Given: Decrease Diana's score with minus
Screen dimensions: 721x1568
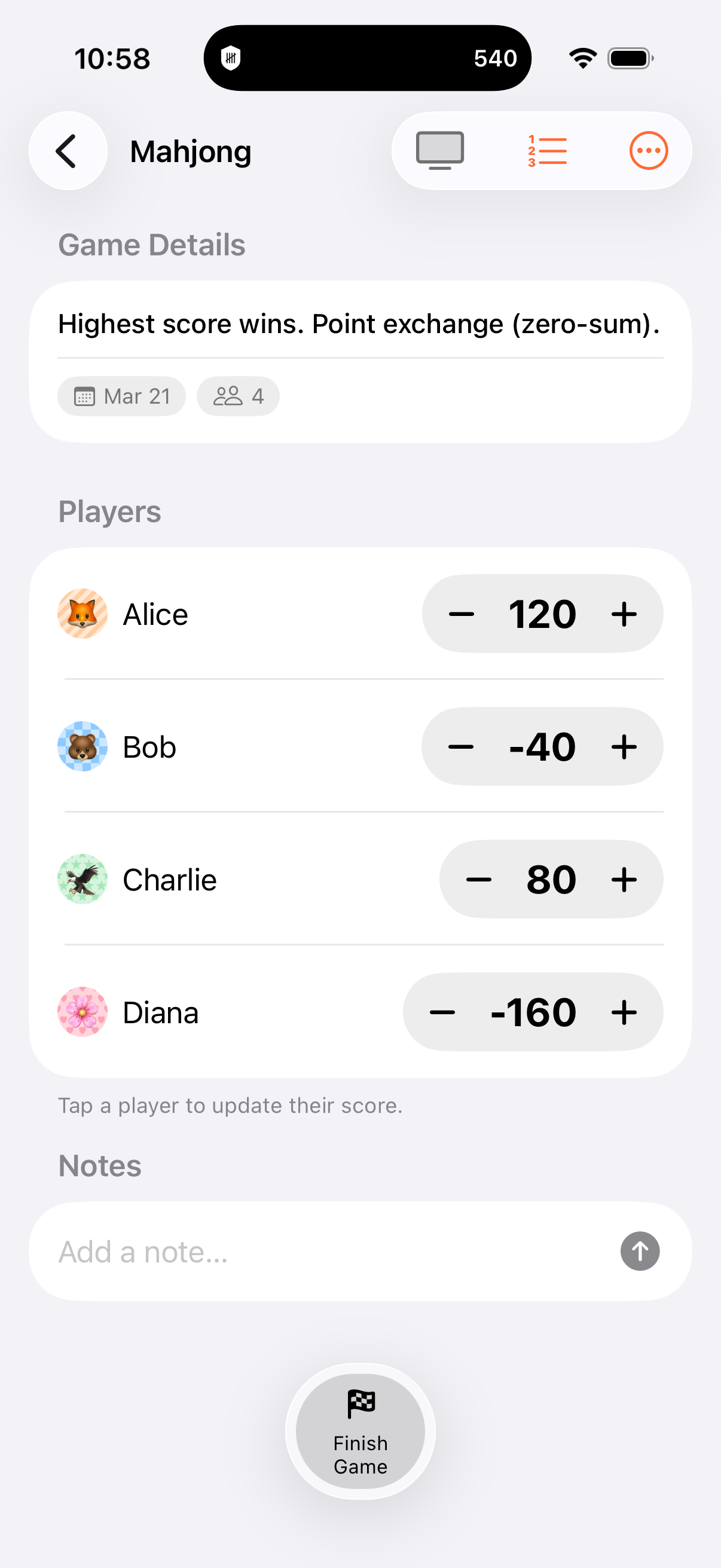Looking at the screenshot, I should tap(442, 1012).
